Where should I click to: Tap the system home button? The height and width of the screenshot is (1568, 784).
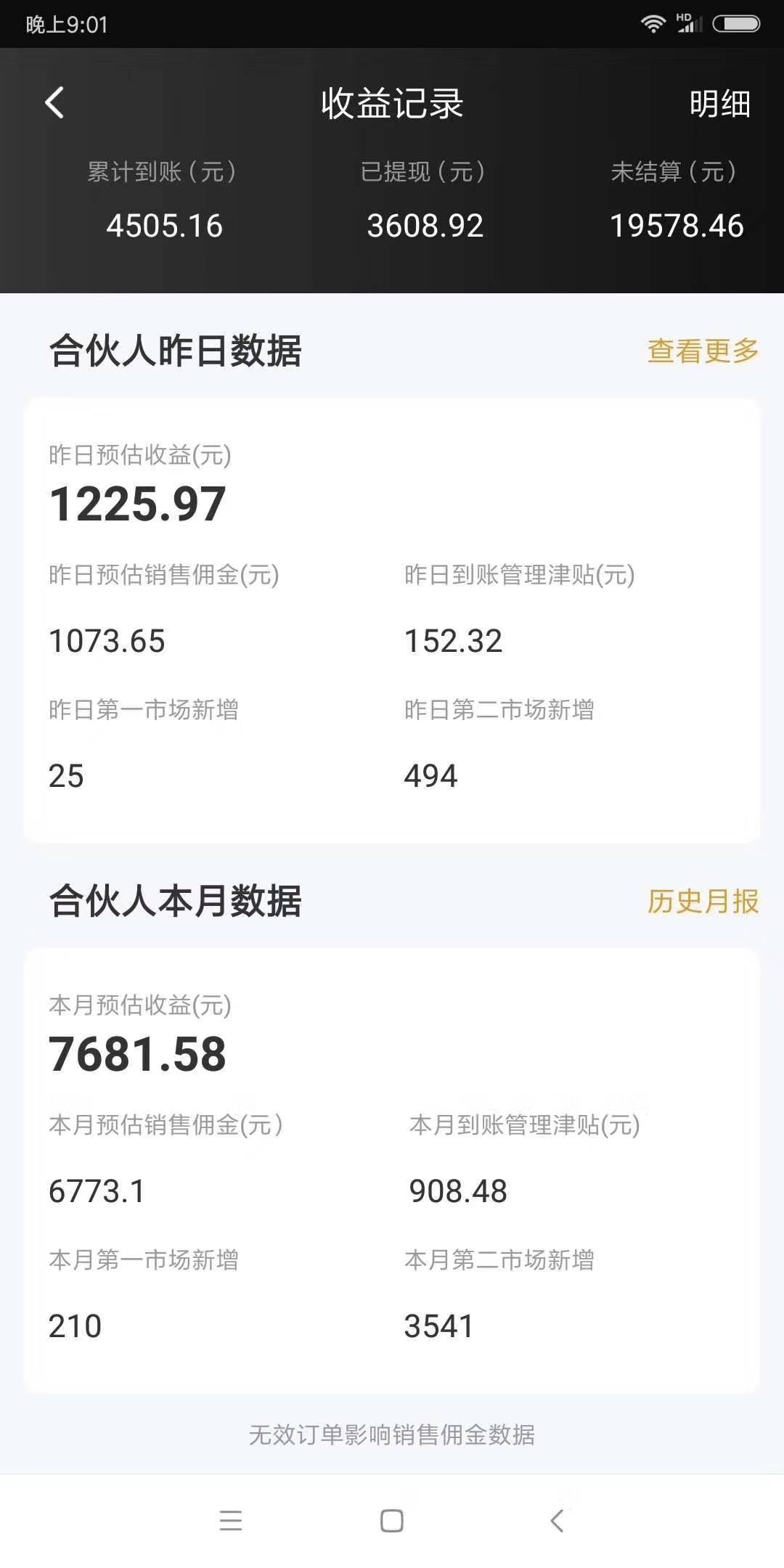(392, 1520)
